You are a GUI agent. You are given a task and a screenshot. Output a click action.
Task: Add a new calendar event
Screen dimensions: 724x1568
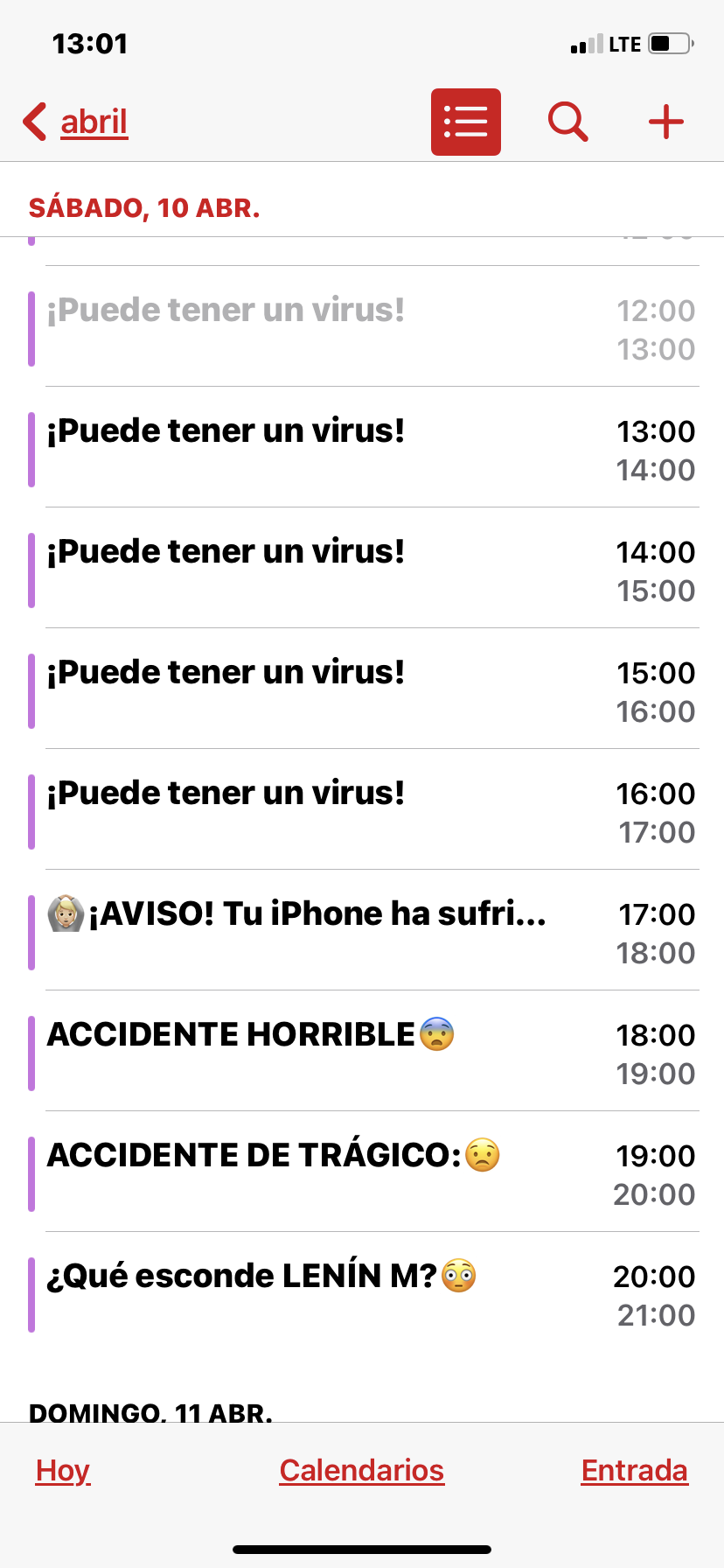tap(665, 122)
